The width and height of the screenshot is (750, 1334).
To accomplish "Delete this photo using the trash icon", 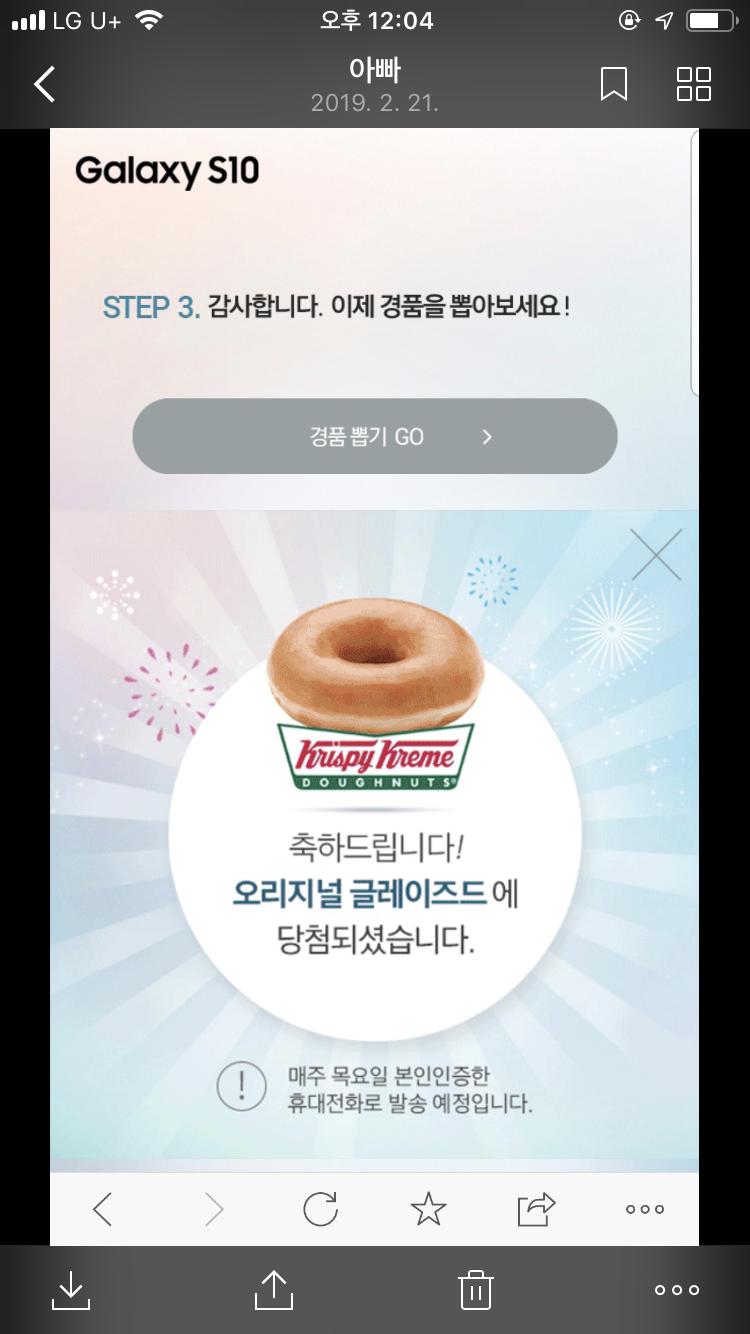I will coord(475,1290).
